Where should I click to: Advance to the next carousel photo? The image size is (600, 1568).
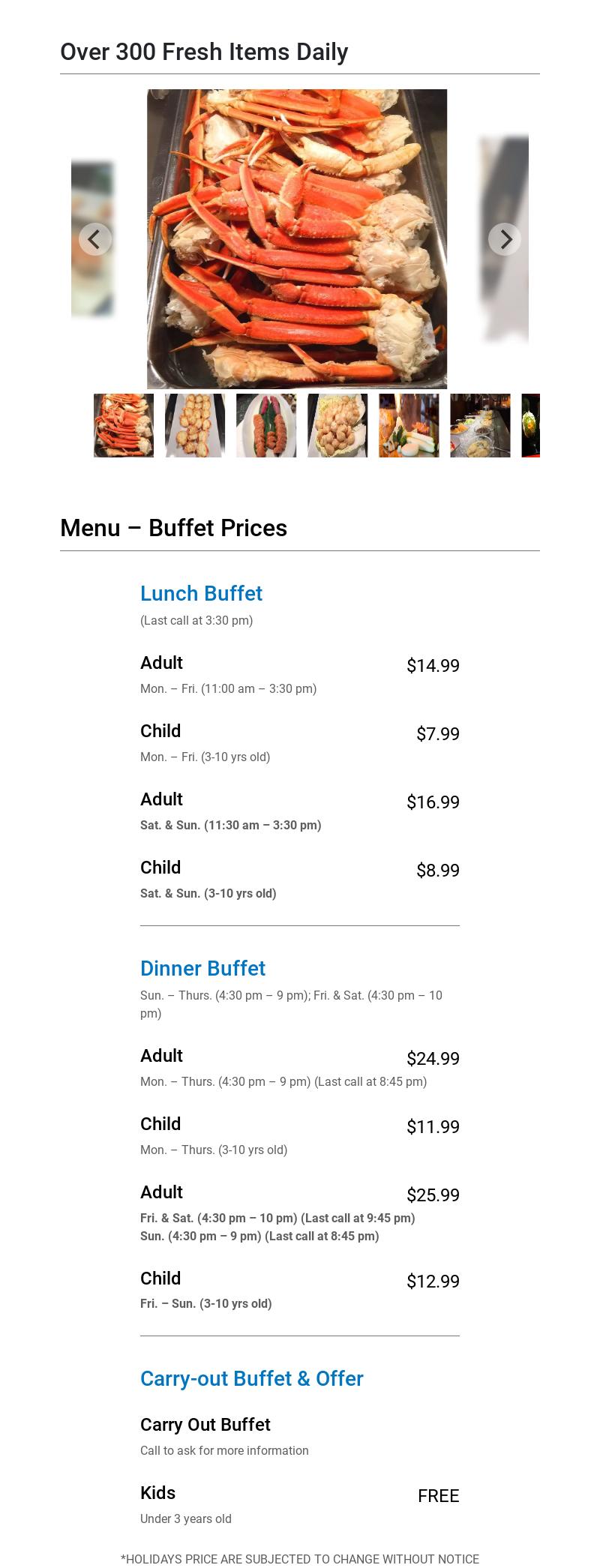505,239
